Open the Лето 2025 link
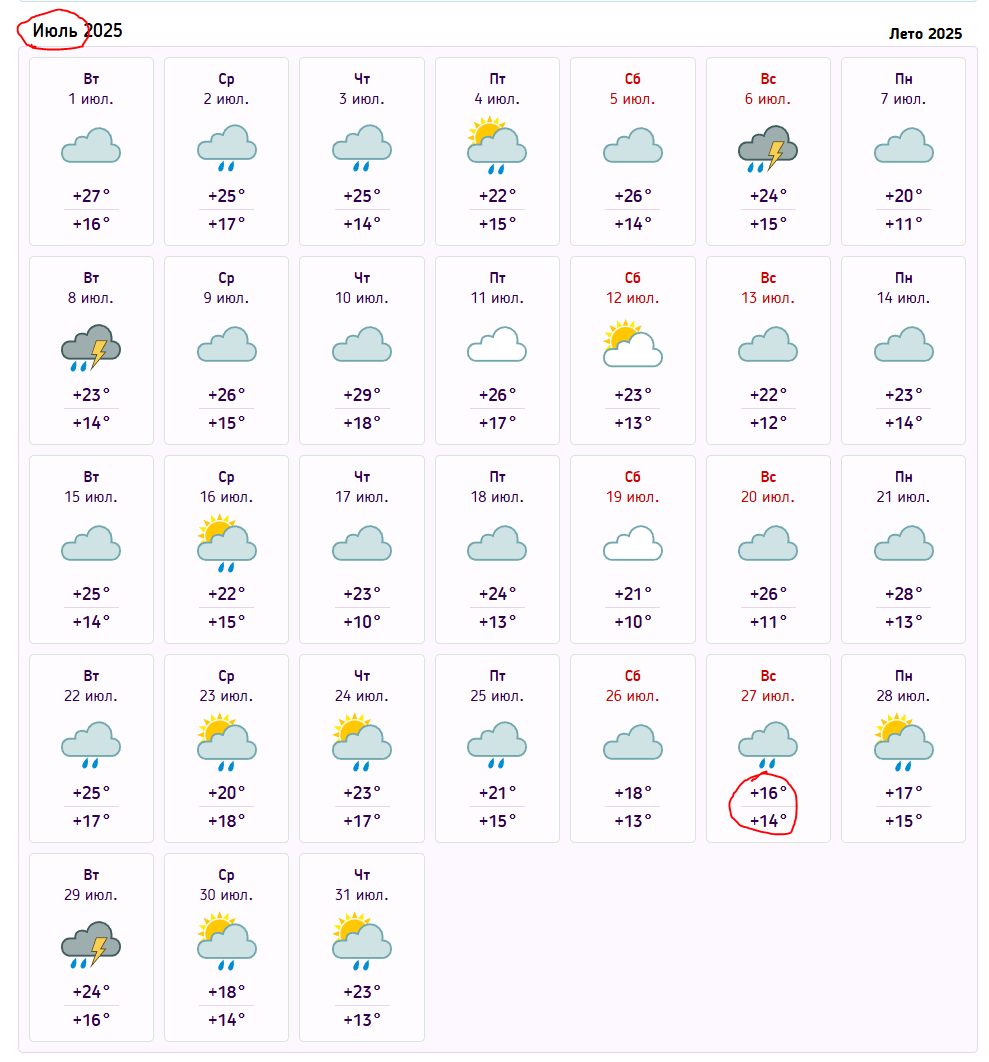Viewport: 989px width, 1062px height. coord(925,34)
